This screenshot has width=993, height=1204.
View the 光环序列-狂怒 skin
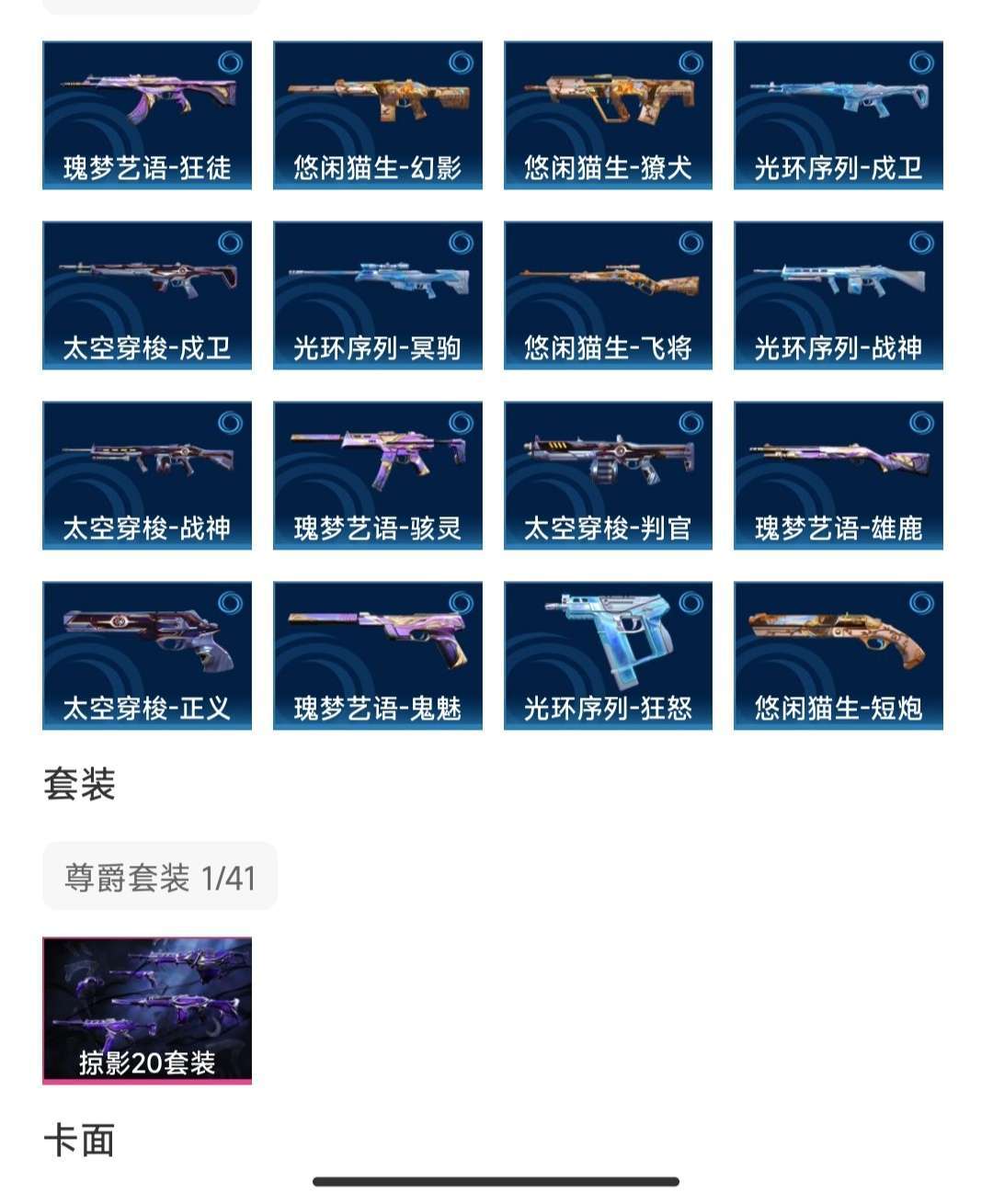coord(608,655)
